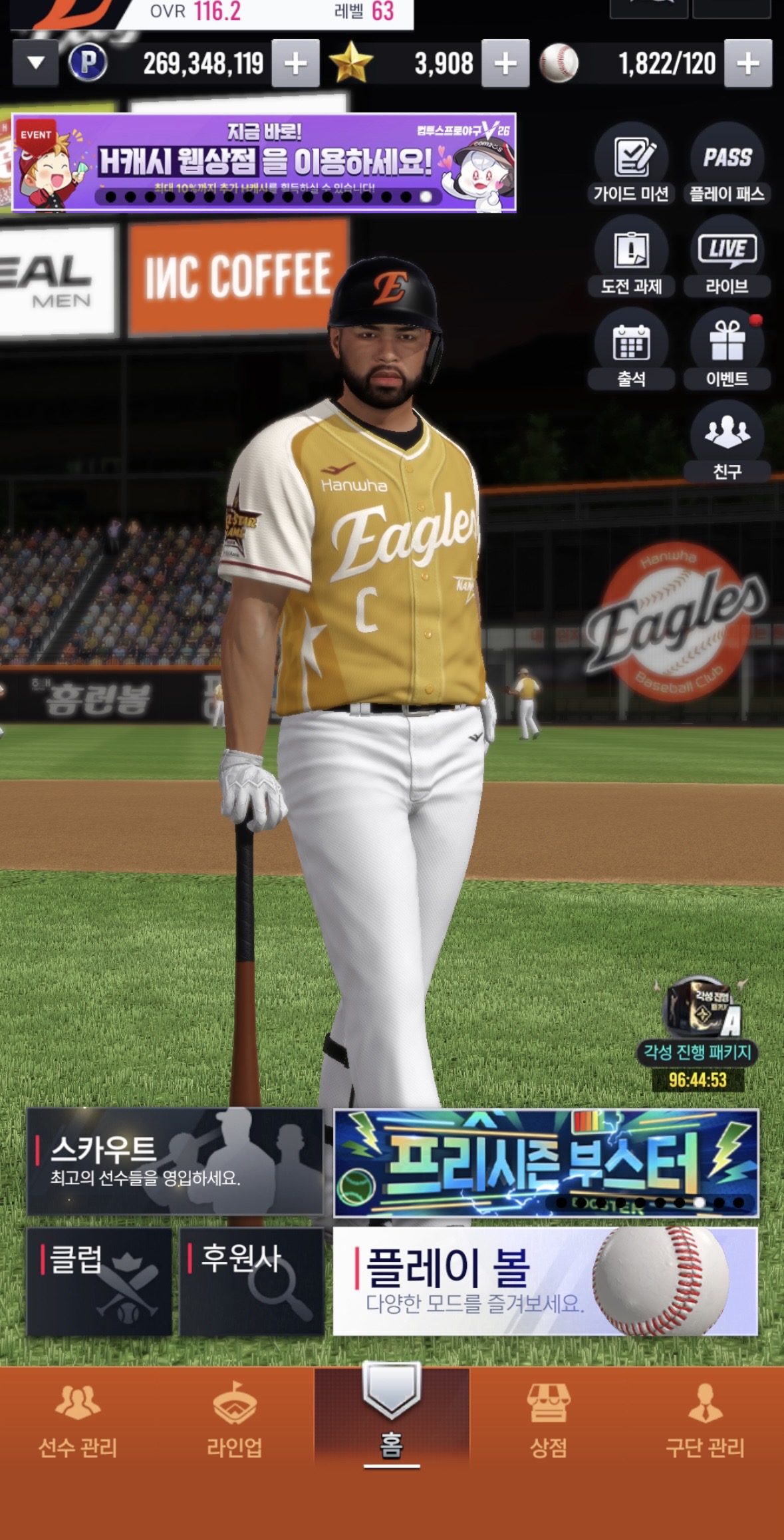The height and width of the screenshot is (1540, 784).
Task: Open 라이브 menu
Action: [x=727, y=256]
